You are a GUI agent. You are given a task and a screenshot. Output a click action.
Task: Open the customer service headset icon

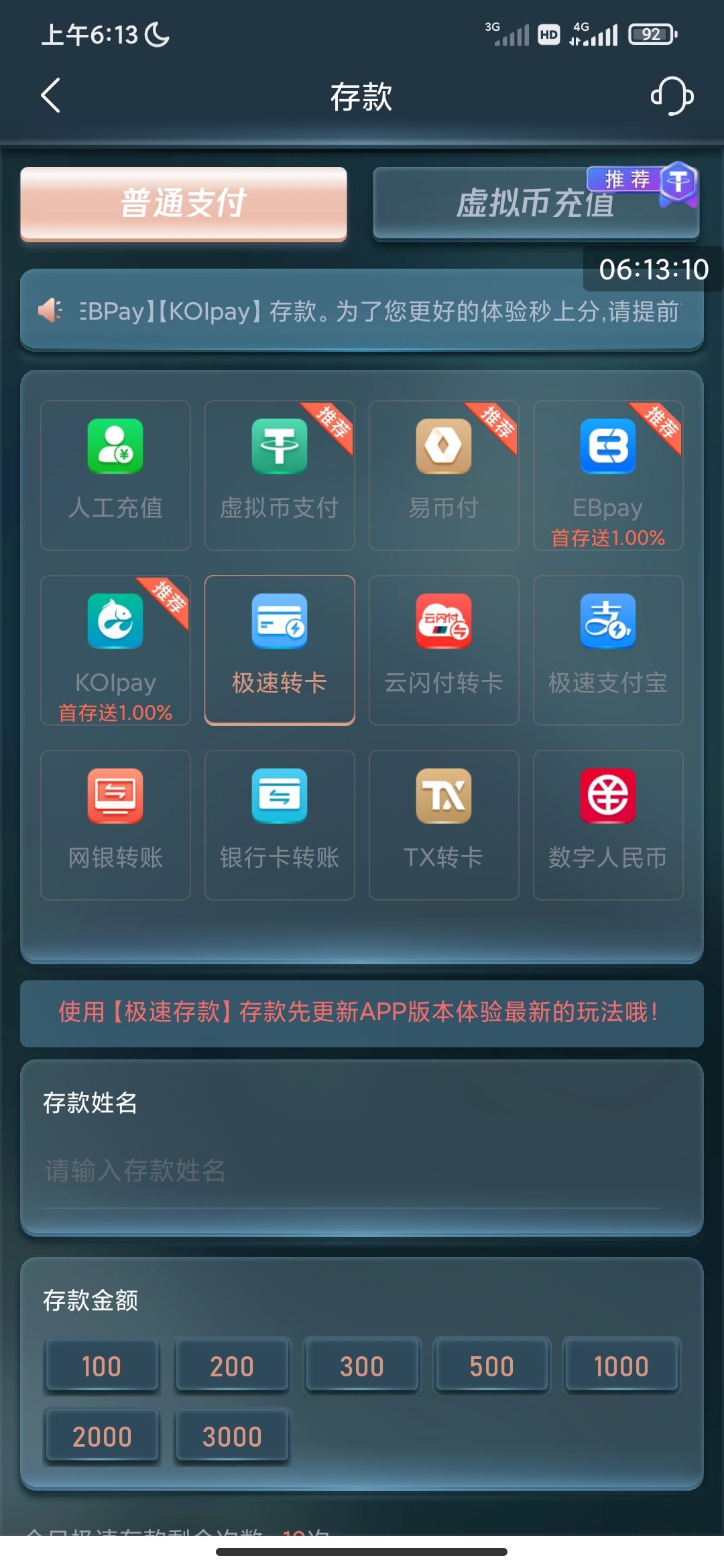coord(671,96)
